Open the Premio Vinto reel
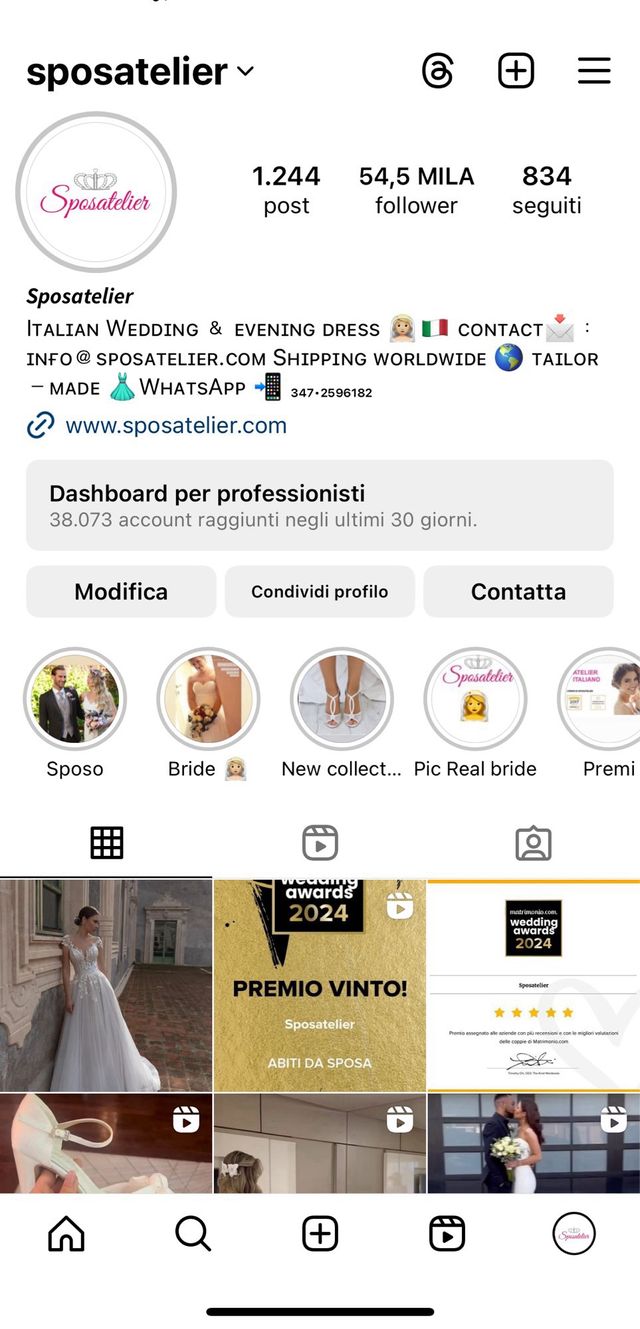Image resolution: width=640 pixels, height=1329 pixels. (x=319, y=985)
